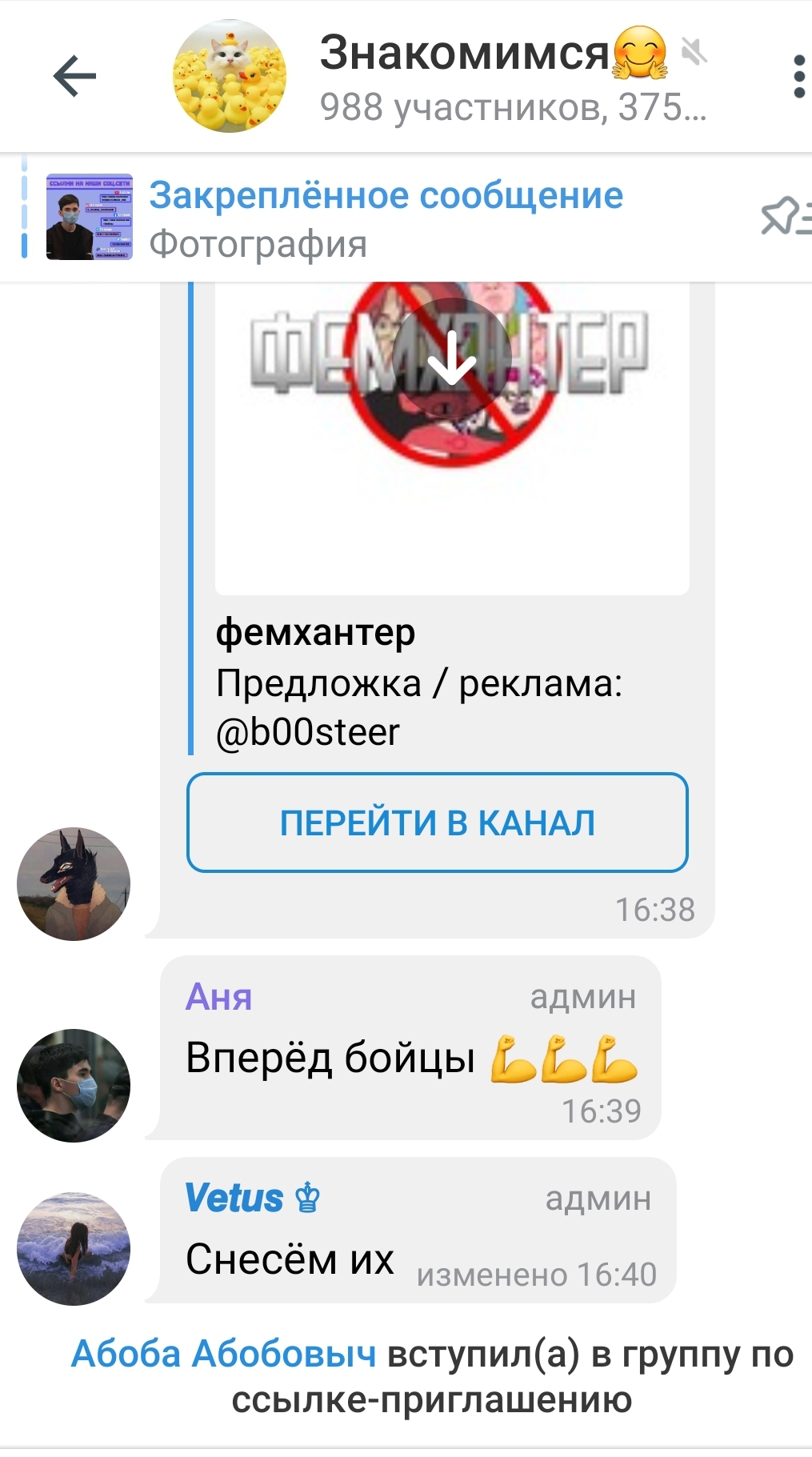812x1457 pixels.
Task: Go back from the chat
Action: pos(74,77)
